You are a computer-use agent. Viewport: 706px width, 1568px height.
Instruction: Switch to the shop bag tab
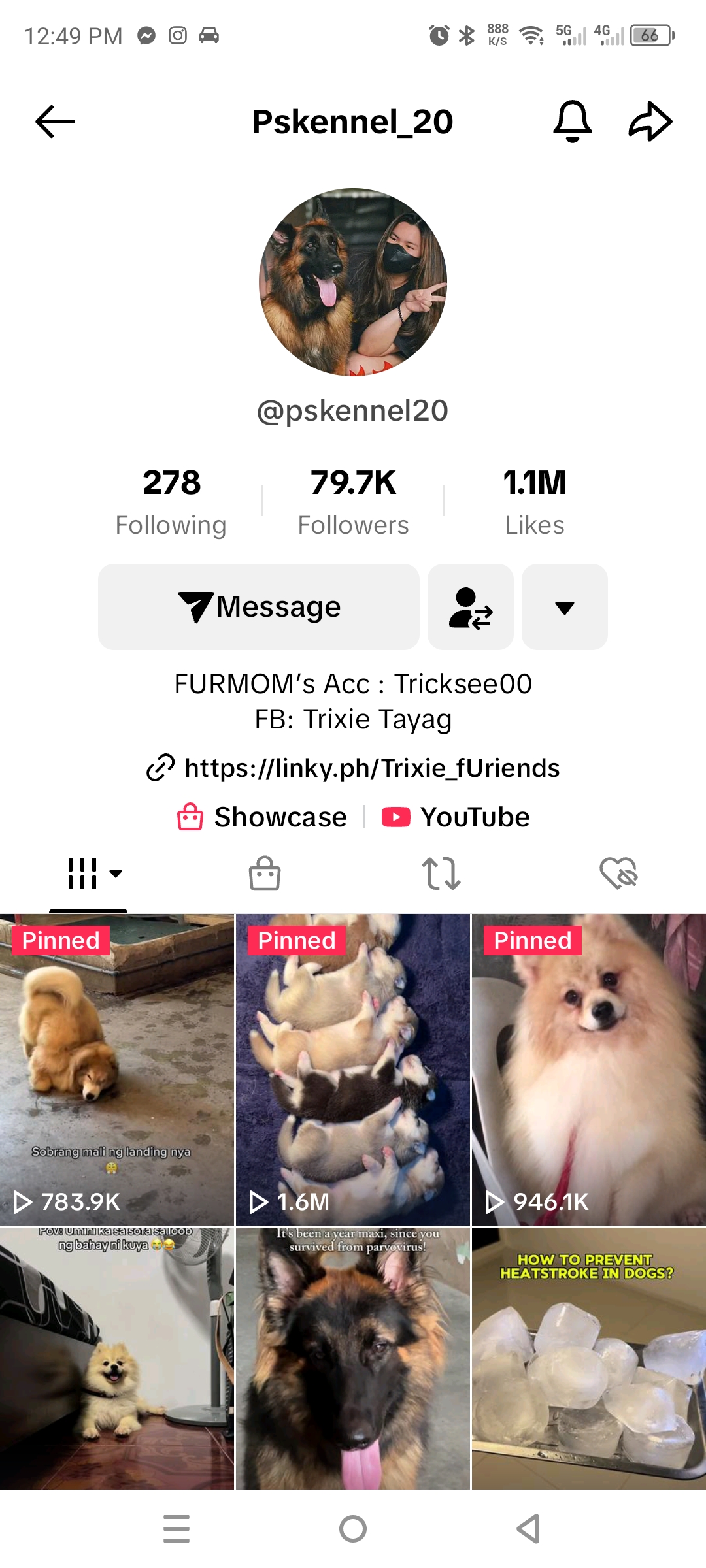(x=265, y=874)
